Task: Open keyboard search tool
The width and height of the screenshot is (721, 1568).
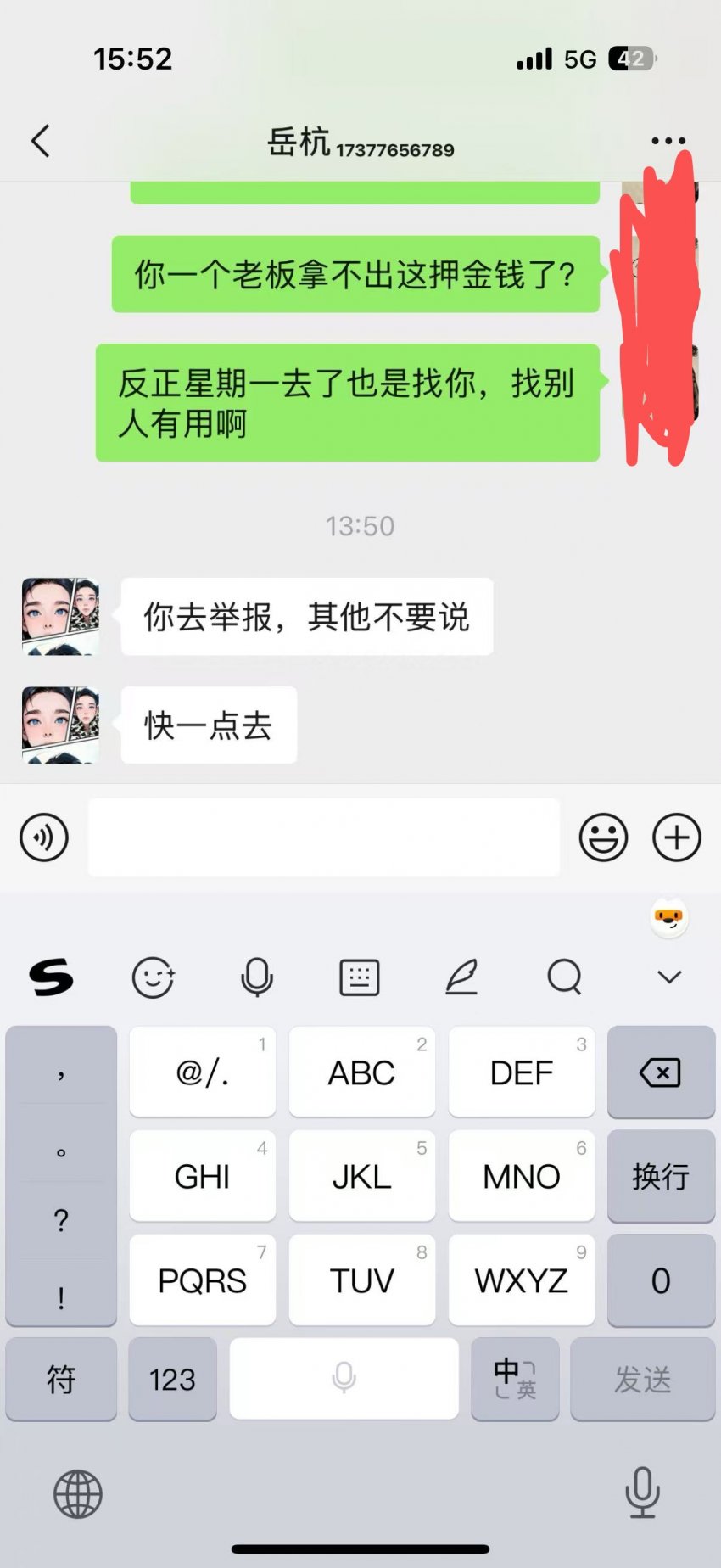Action: click(564, 977)
